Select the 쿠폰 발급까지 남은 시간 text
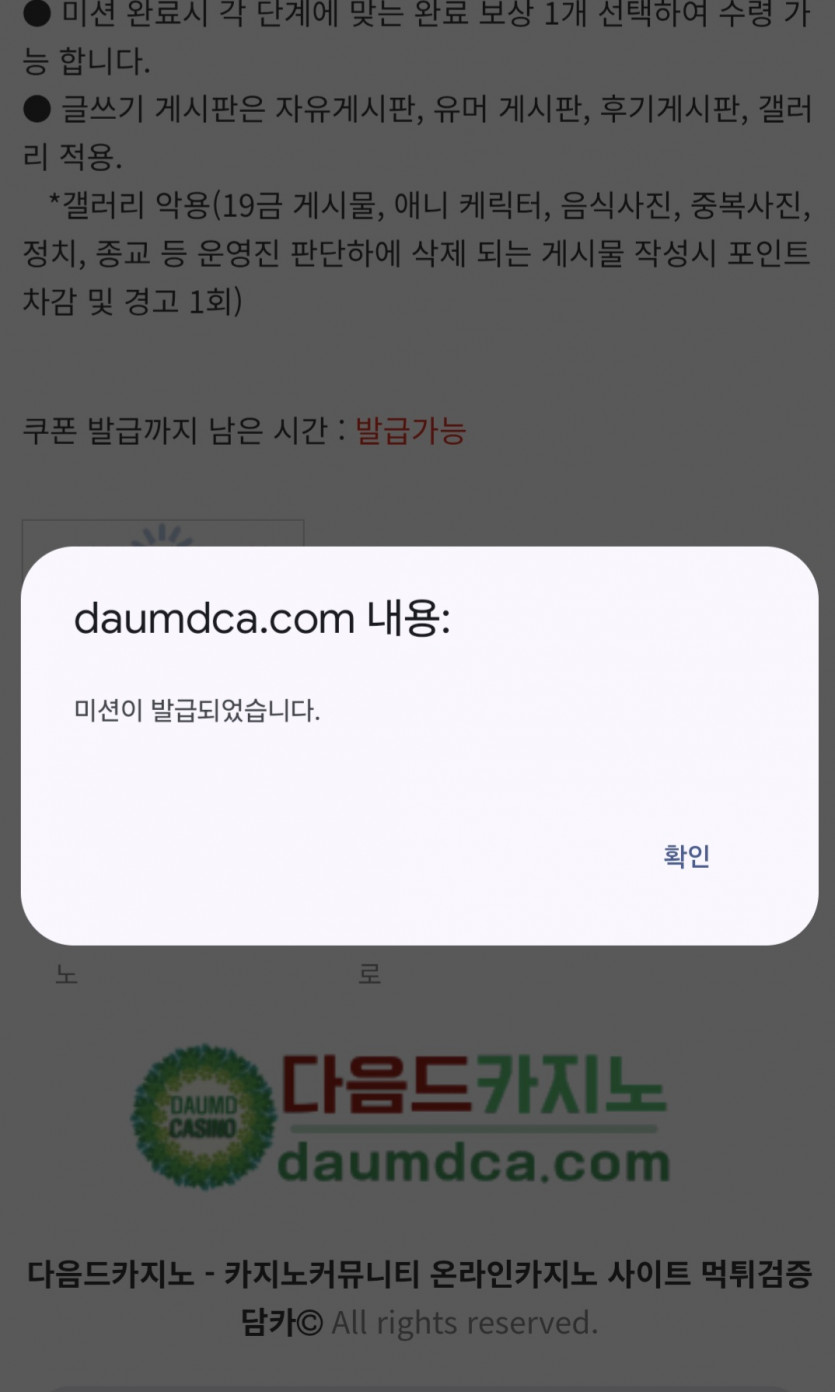The width and height of the screenshot is (835, 1392). tap(180, 429)
